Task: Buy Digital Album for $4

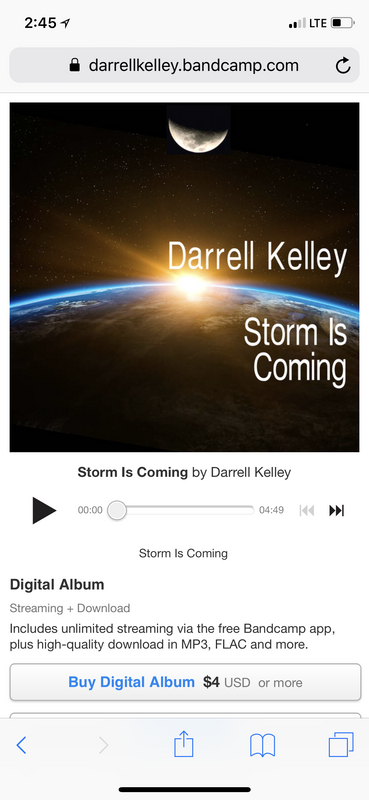Action: pos(185,682)
